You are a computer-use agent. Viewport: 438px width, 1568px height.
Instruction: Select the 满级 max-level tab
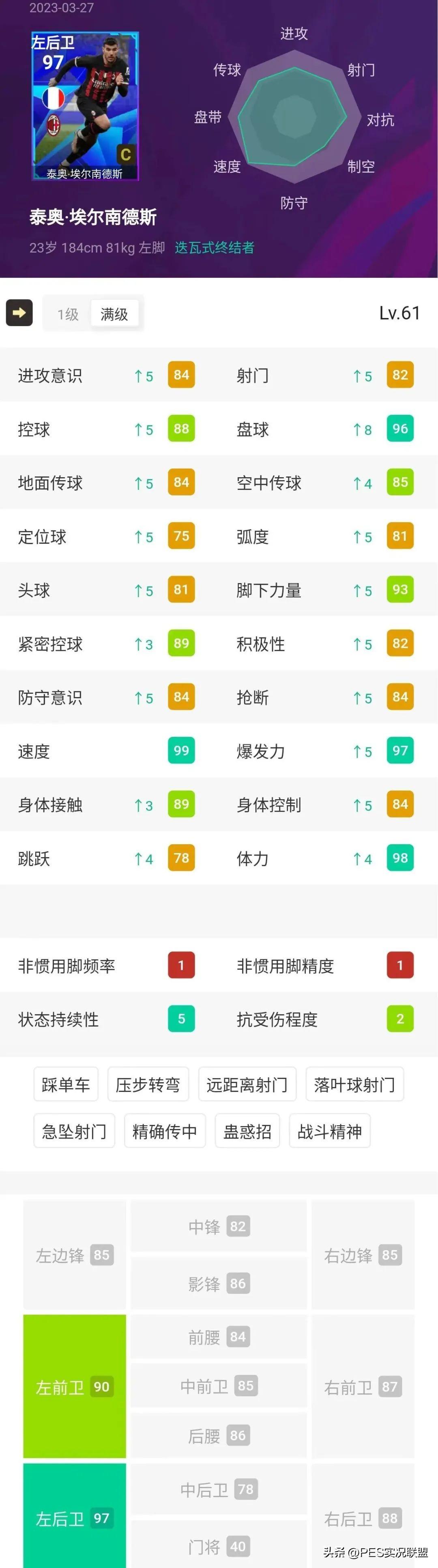(114, 314)
